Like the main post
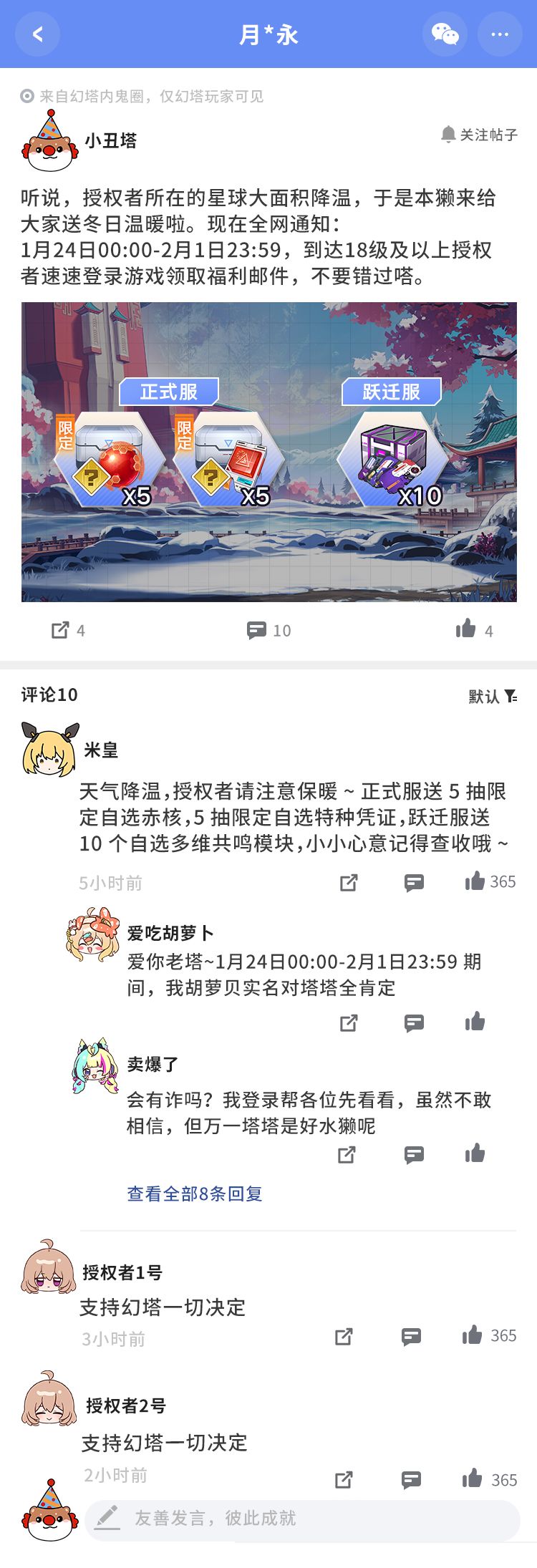This screenshot has width=537, height=1568. click(x=474, y=630)
